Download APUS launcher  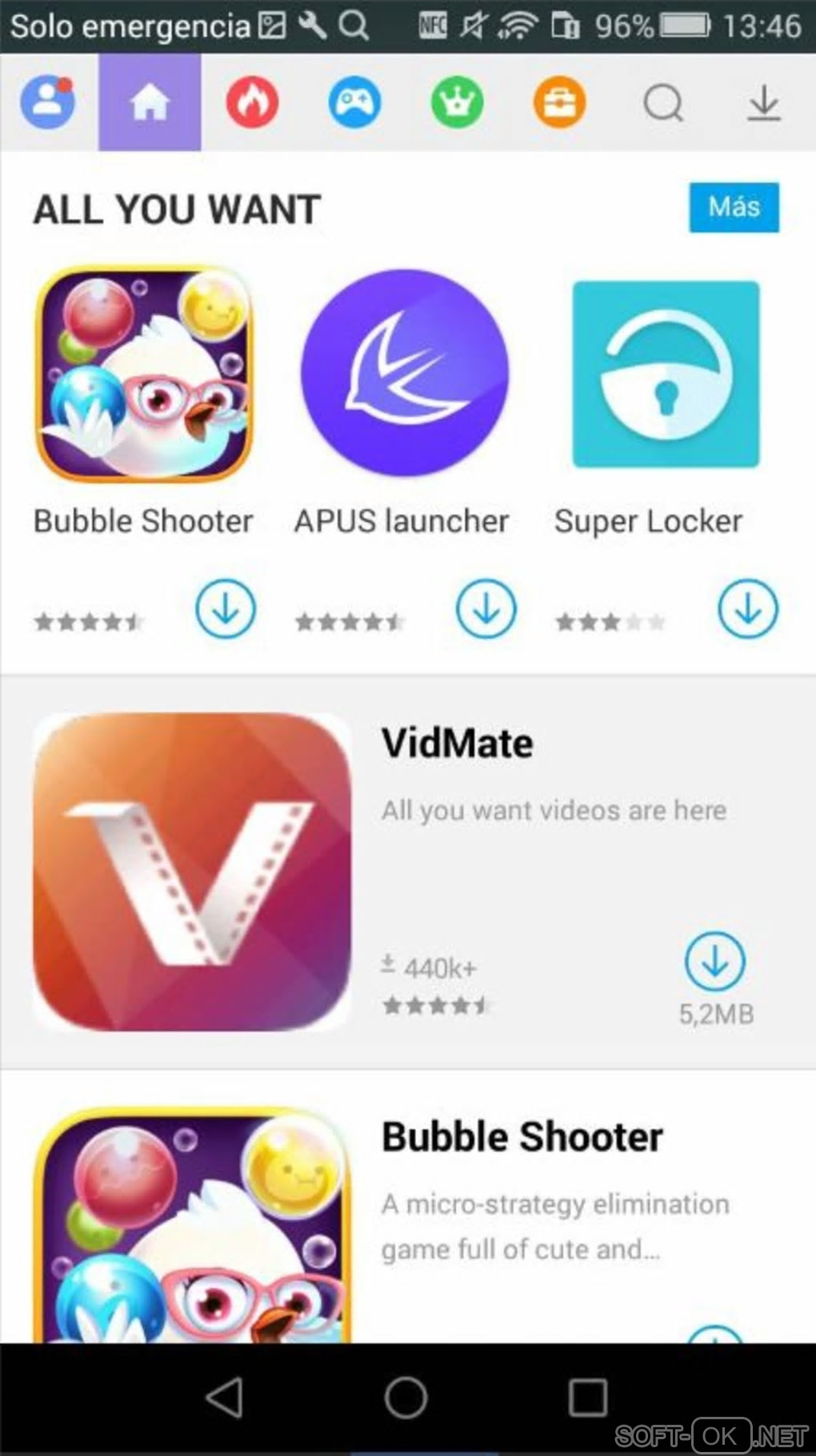(486, 609)
